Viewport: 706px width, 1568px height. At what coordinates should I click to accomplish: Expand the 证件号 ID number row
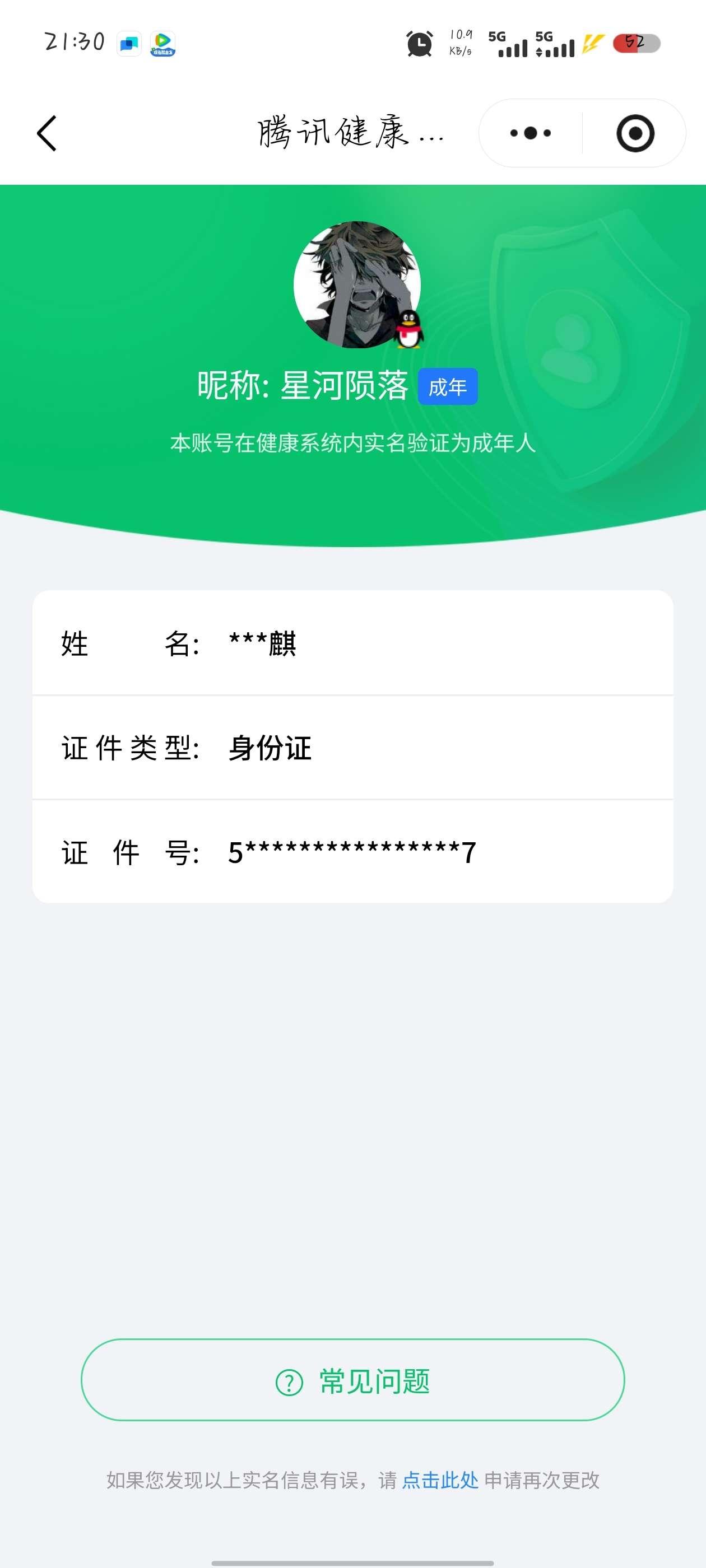[354, 853]
